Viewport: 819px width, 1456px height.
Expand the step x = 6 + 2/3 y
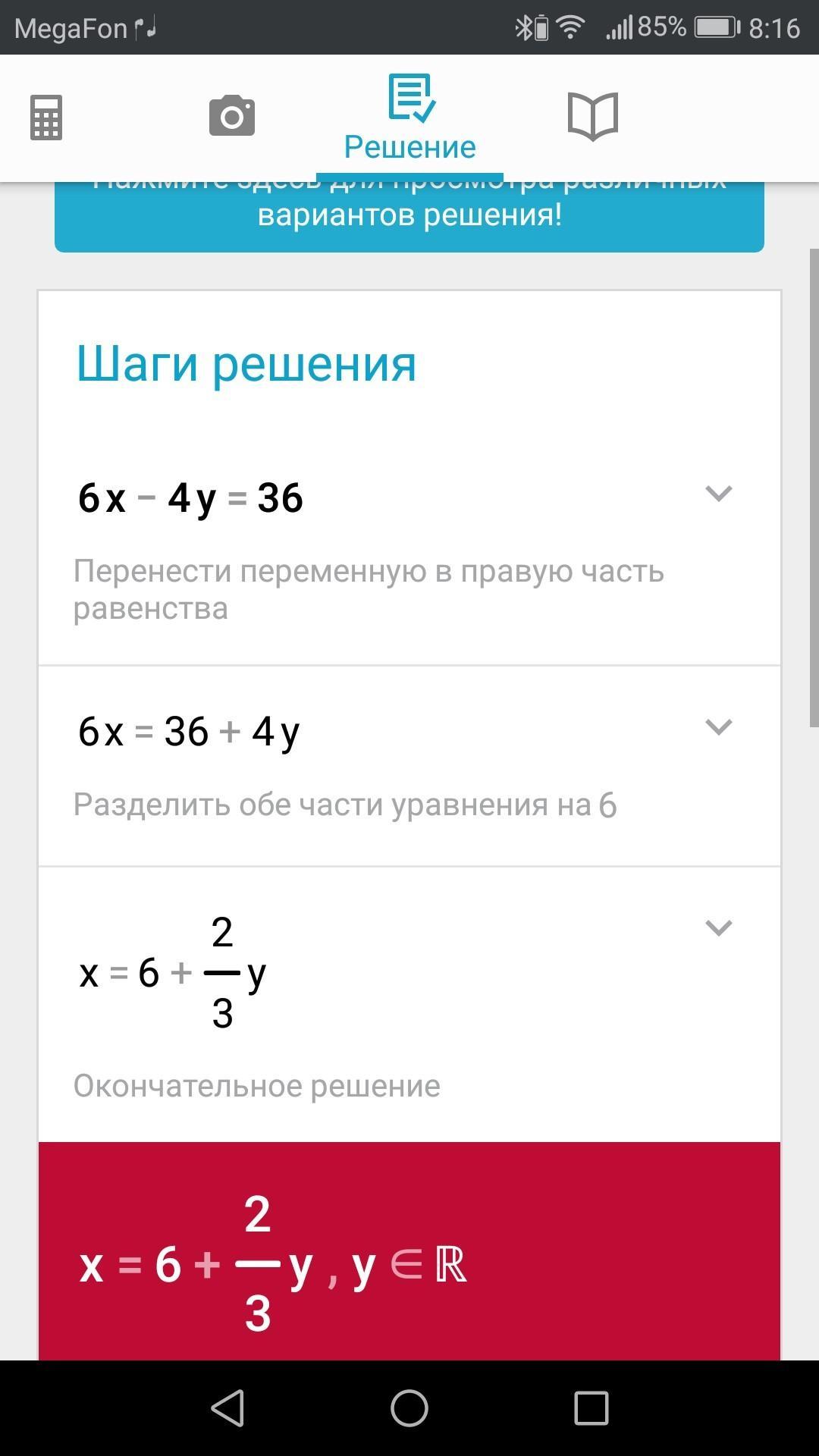click(x=717, y=928)
